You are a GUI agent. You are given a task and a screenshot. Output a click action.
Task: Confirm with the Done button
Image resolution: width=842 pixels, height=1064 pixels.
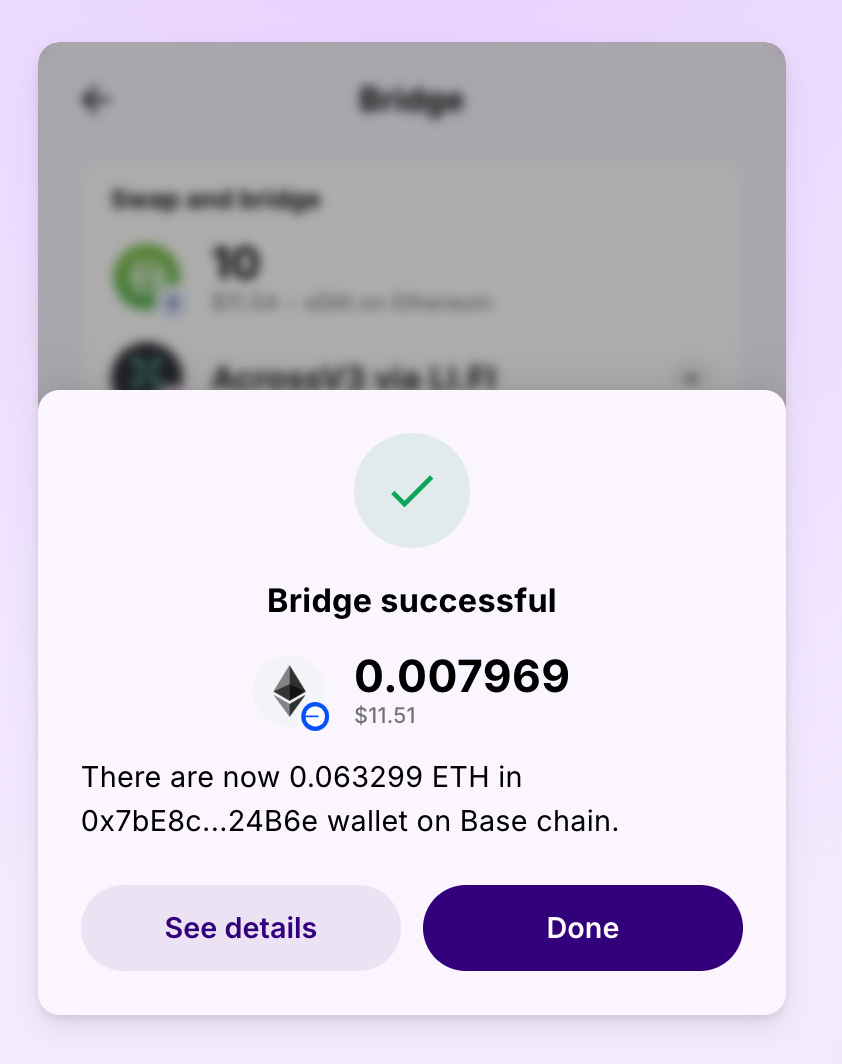(x=583, y=928)
